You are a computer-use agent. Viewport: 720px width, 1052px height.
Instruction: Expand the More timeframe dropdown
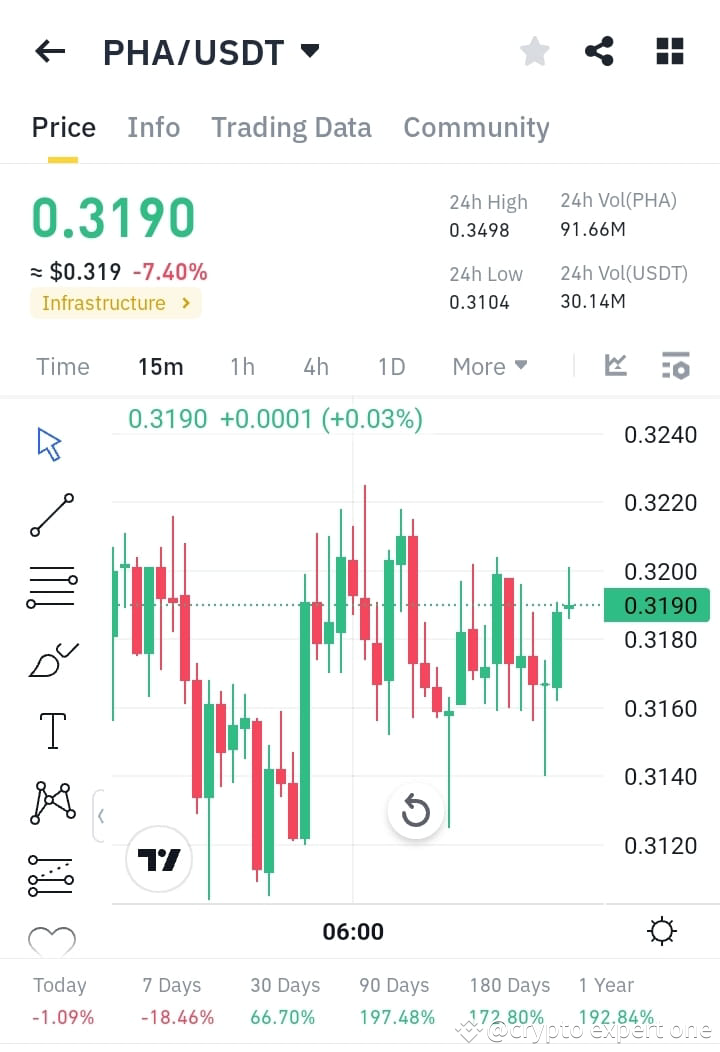click(489, 366)
